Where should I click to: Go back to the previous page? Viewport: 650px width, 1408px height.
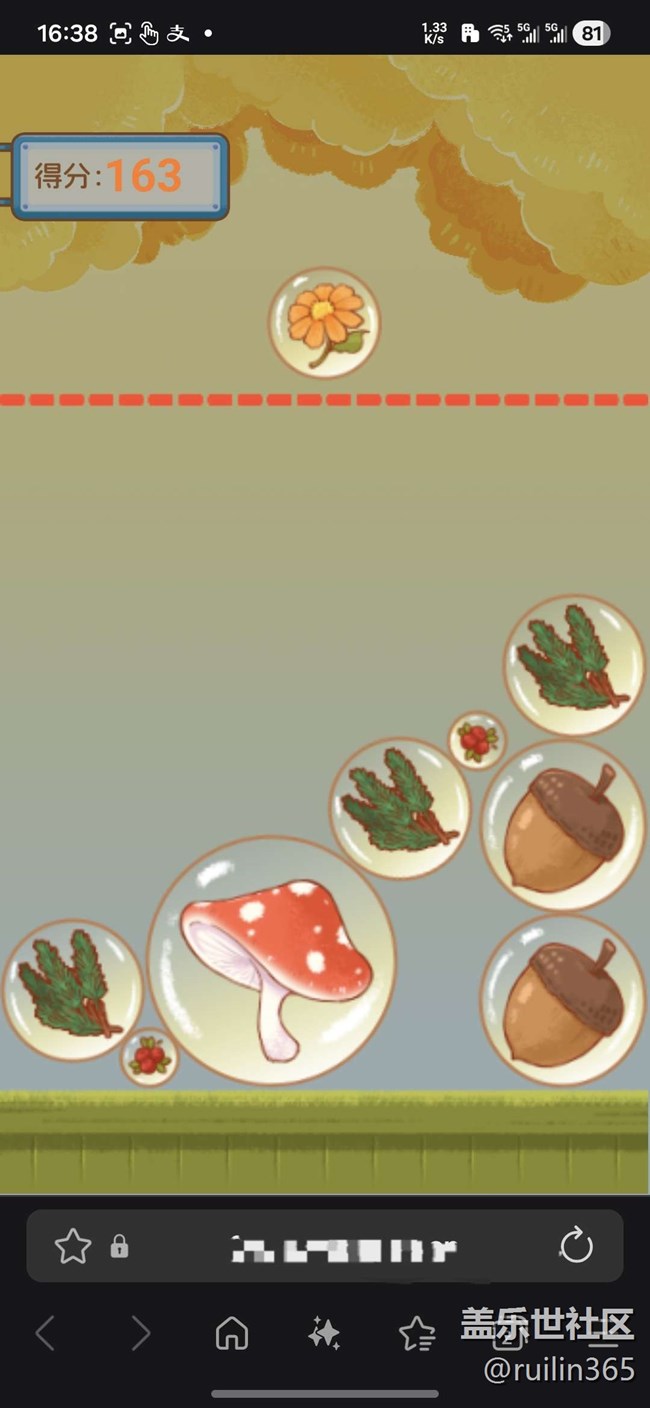46,1333
